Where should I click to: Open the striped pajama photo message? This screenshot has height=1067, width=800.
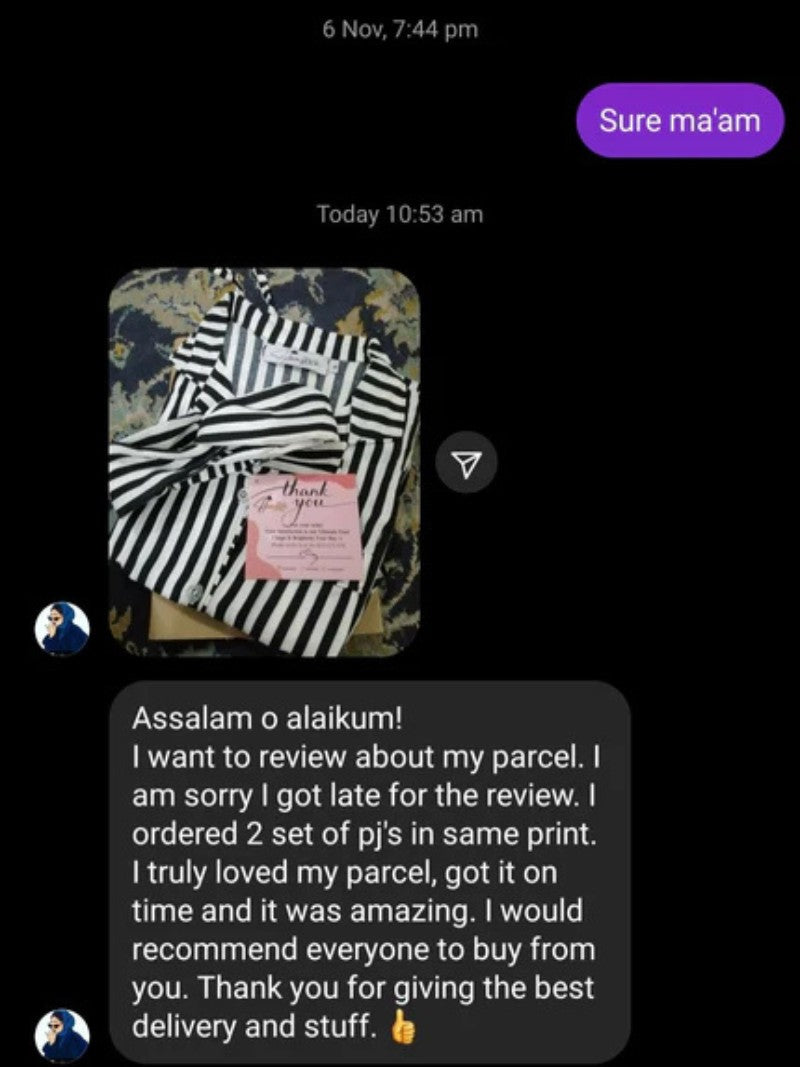(x=264, y=462)
